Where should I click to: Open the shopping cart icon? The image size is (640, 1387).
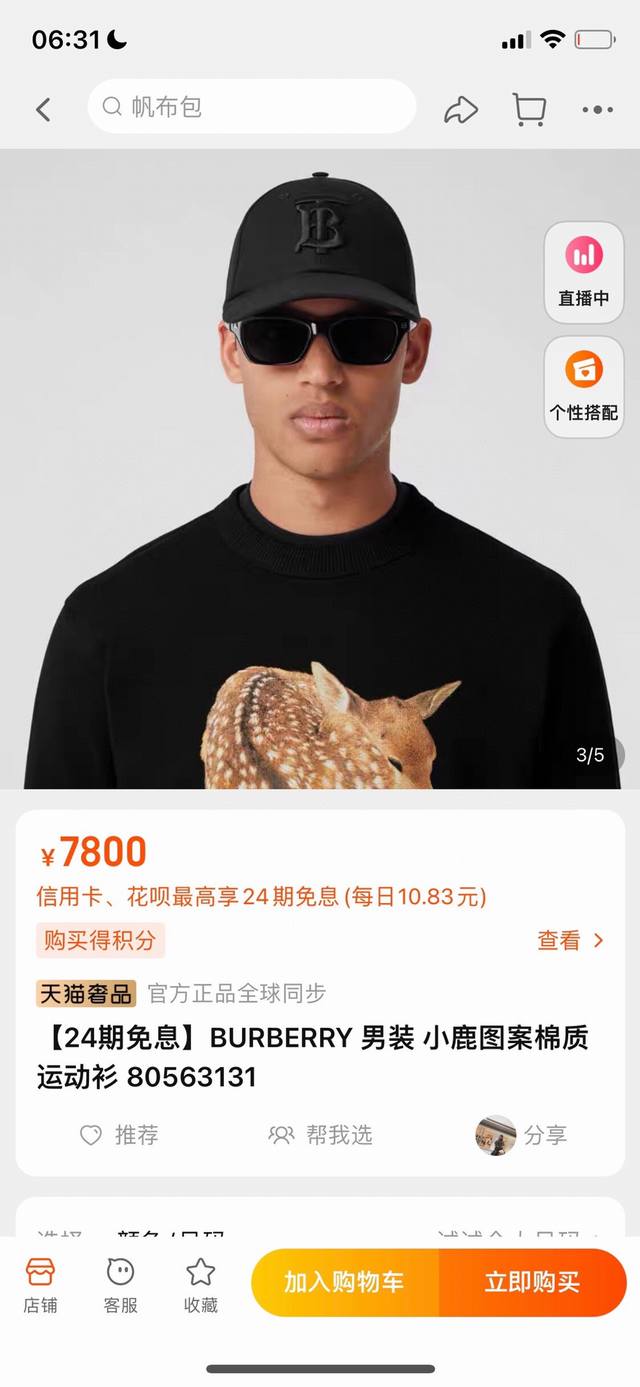pyautogui.click(x=529, y=109)
